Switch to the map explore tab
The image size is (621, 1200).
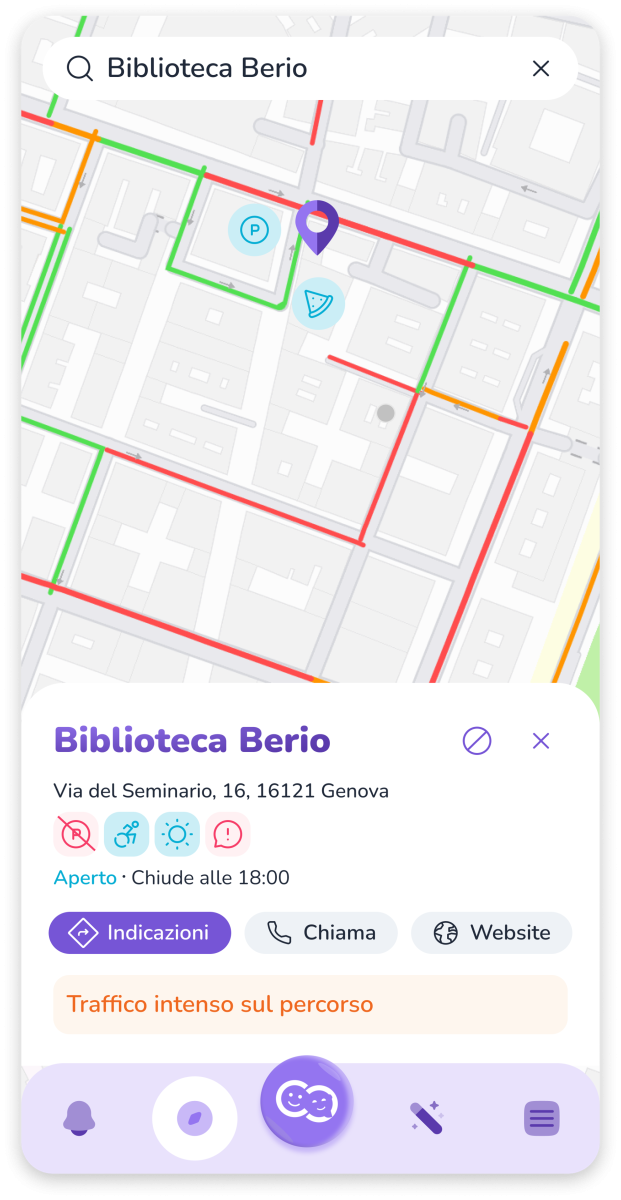coord(195,1119)
